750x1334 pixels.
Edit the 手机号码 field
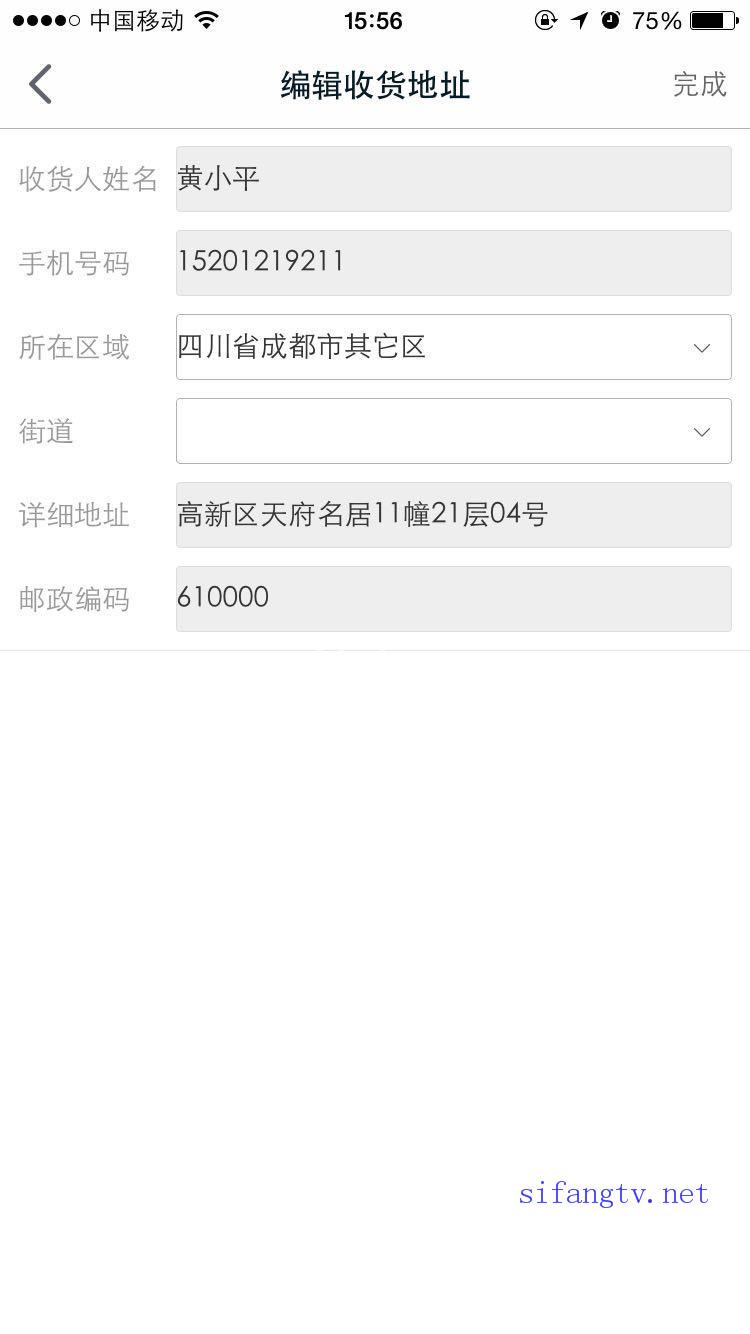453,263
